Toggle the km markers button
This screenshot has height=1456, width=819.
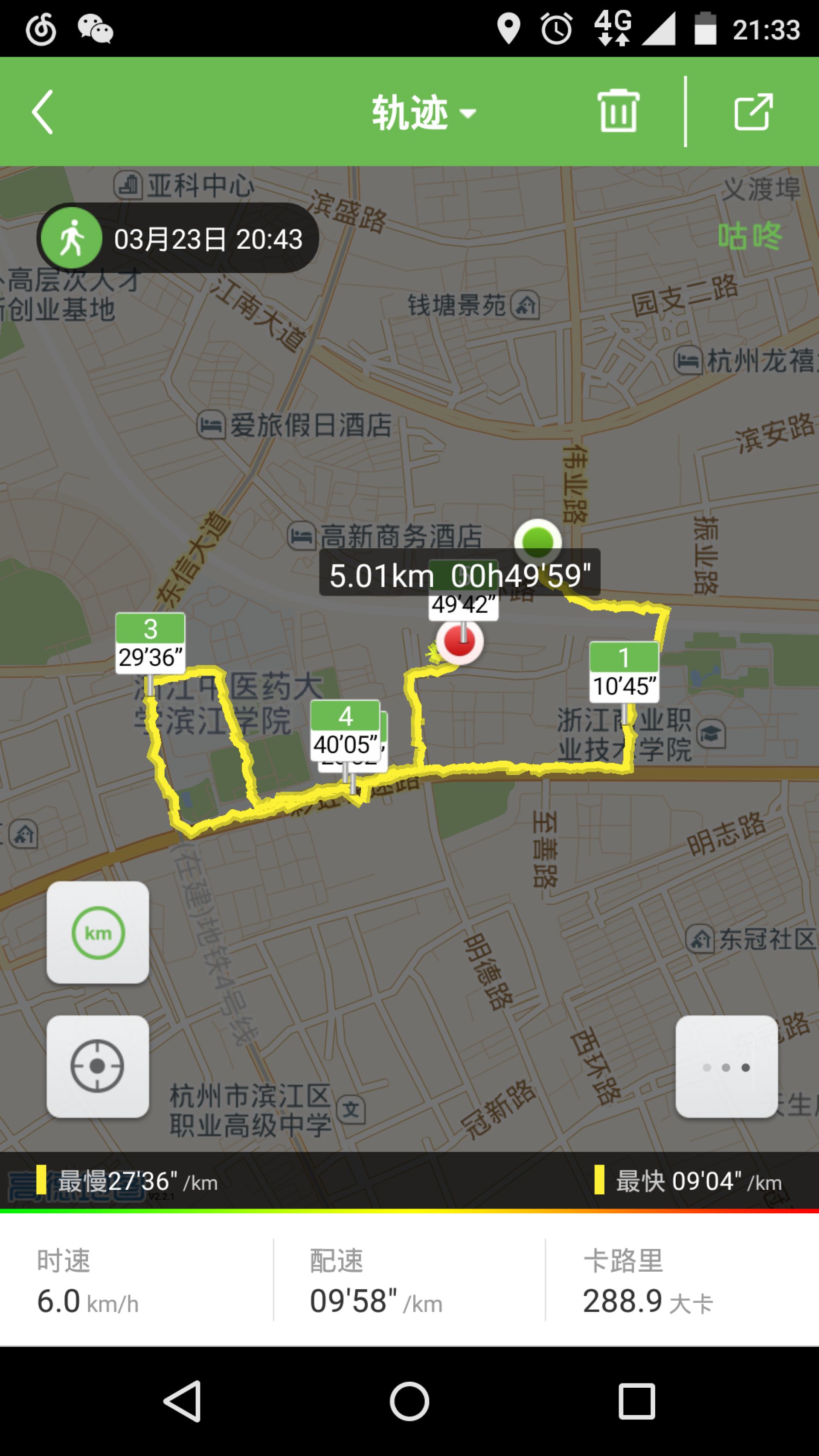point(98,933)
